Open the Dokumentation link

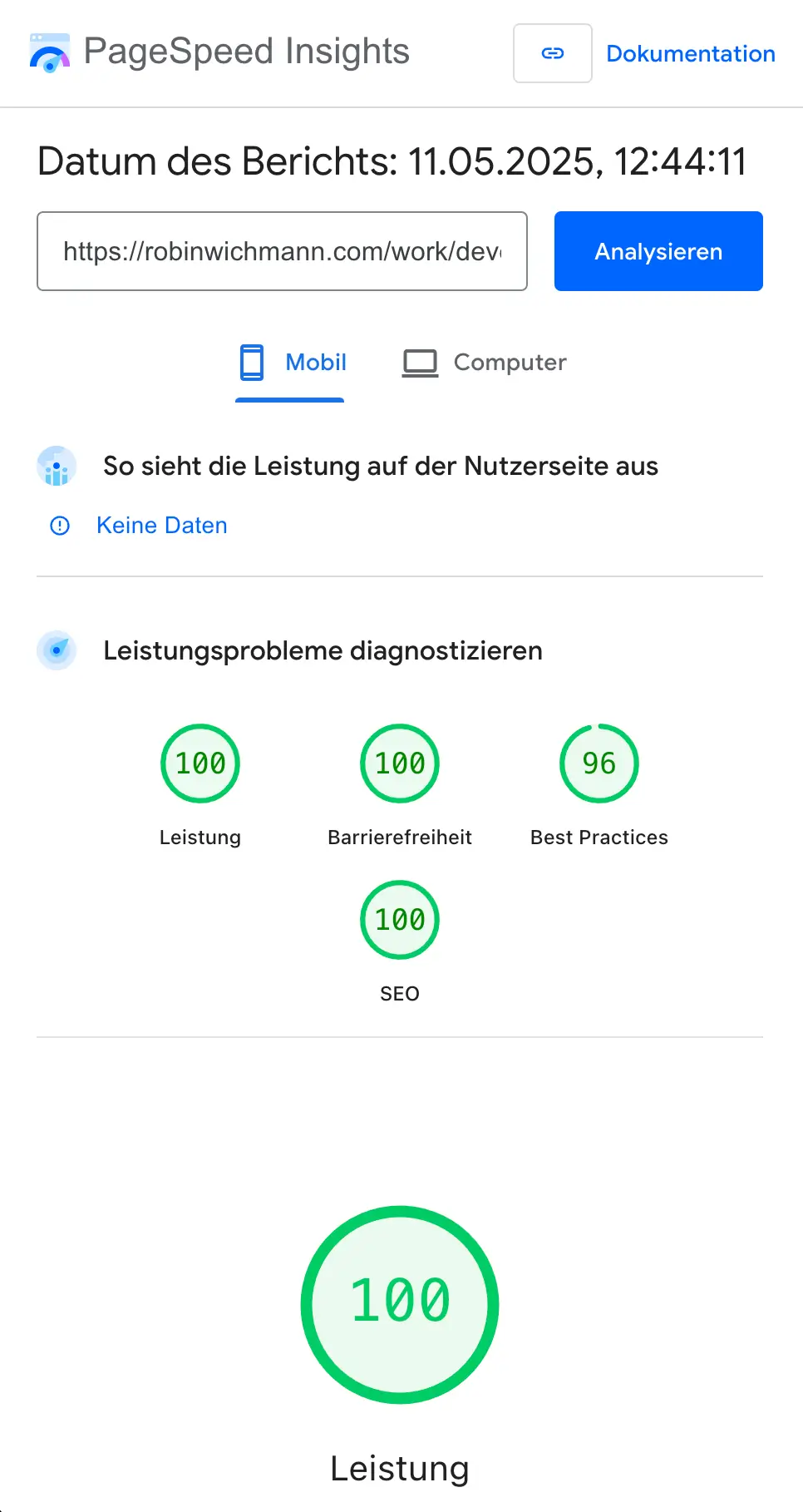pyautogui.click(x=691, y=53)
